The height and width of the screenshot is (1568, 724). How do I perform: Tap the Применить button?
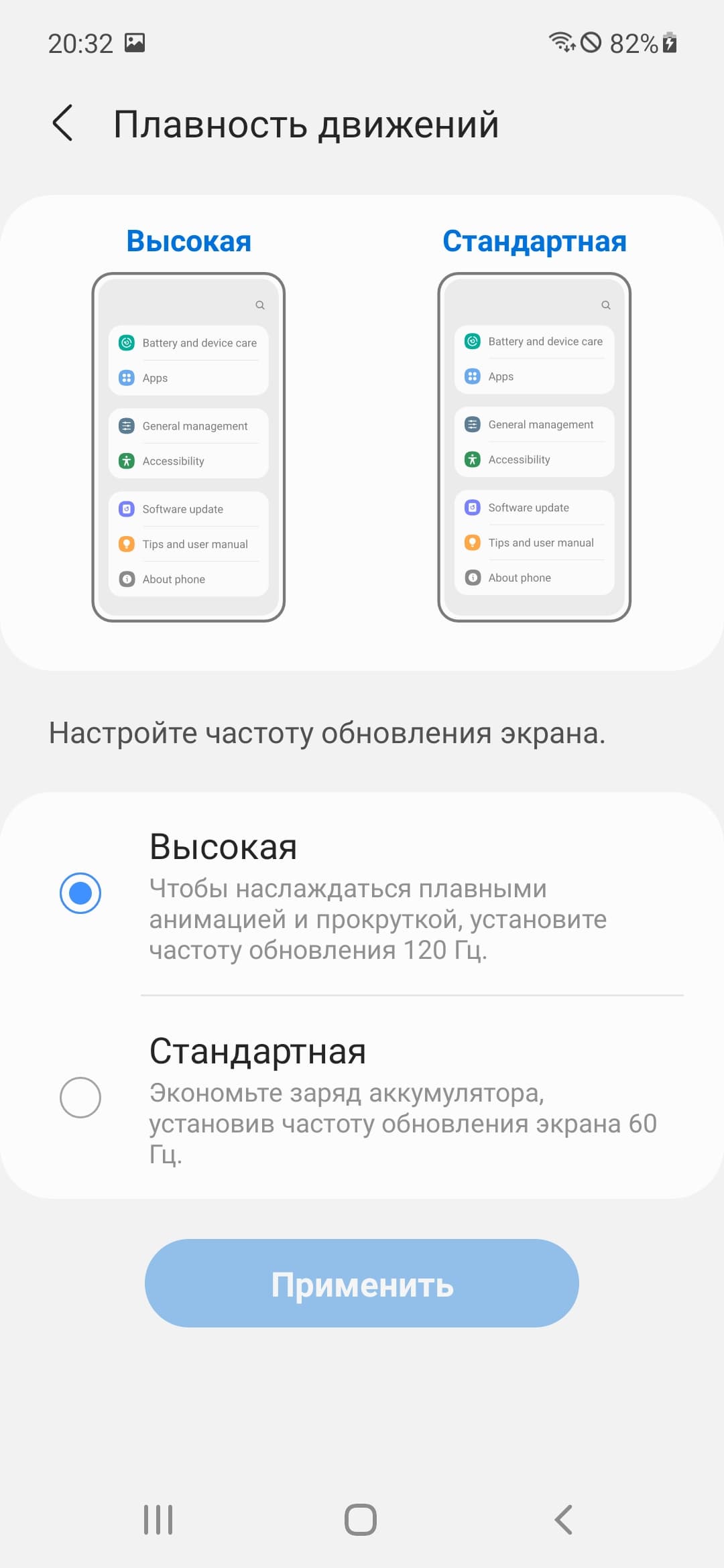[361, 1283]
